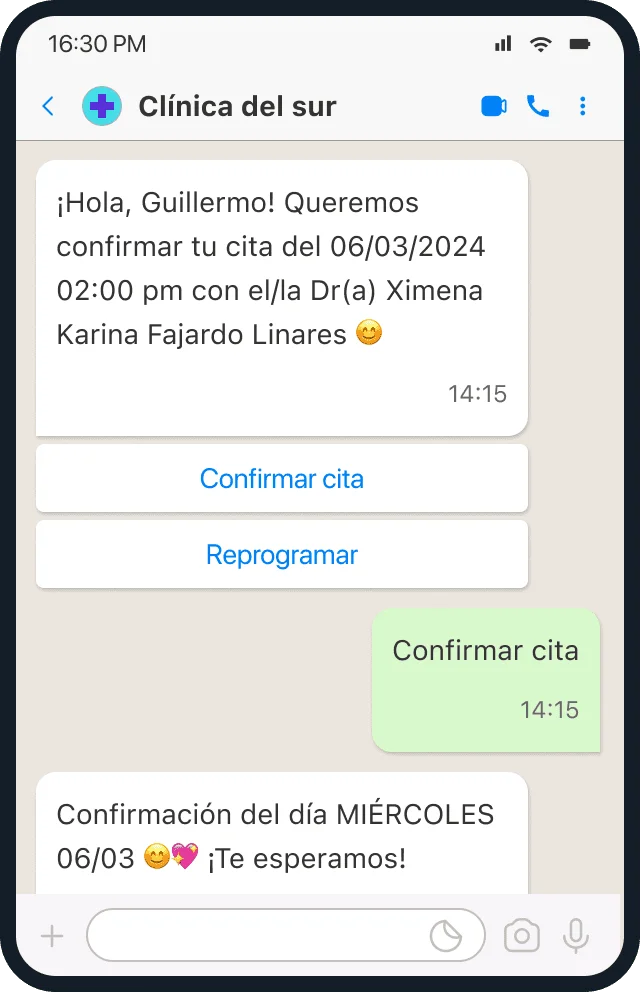Start a video call with Clínica del sur

tap(494, 106)
